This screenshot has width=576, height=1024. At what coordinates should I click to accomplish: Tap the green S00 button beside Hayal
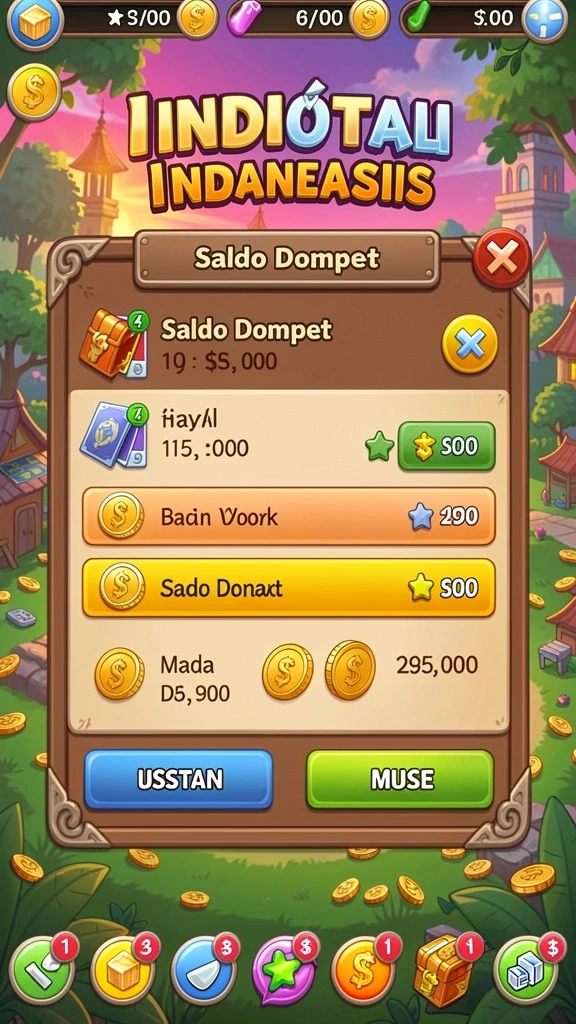447,446
